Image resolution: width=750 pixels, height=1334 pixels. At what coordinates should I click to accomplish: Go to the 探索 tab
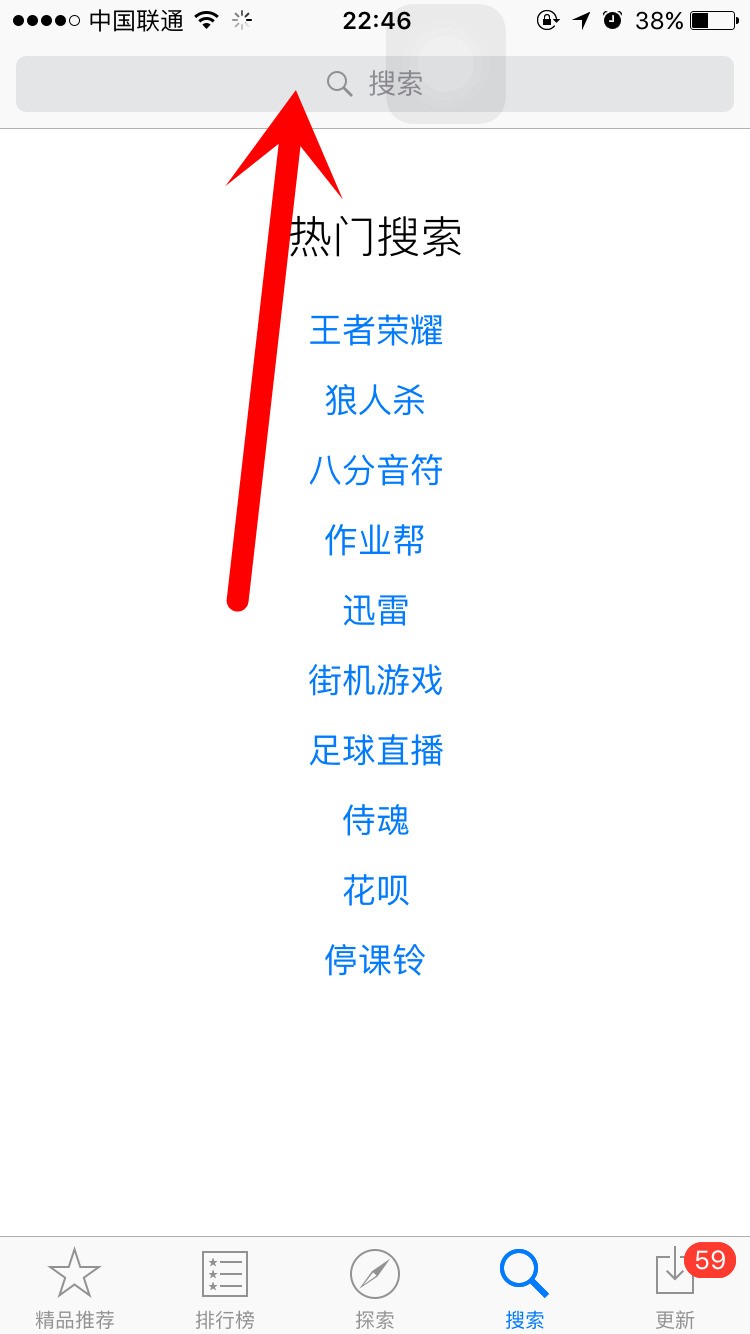[x=375, y=1288]
